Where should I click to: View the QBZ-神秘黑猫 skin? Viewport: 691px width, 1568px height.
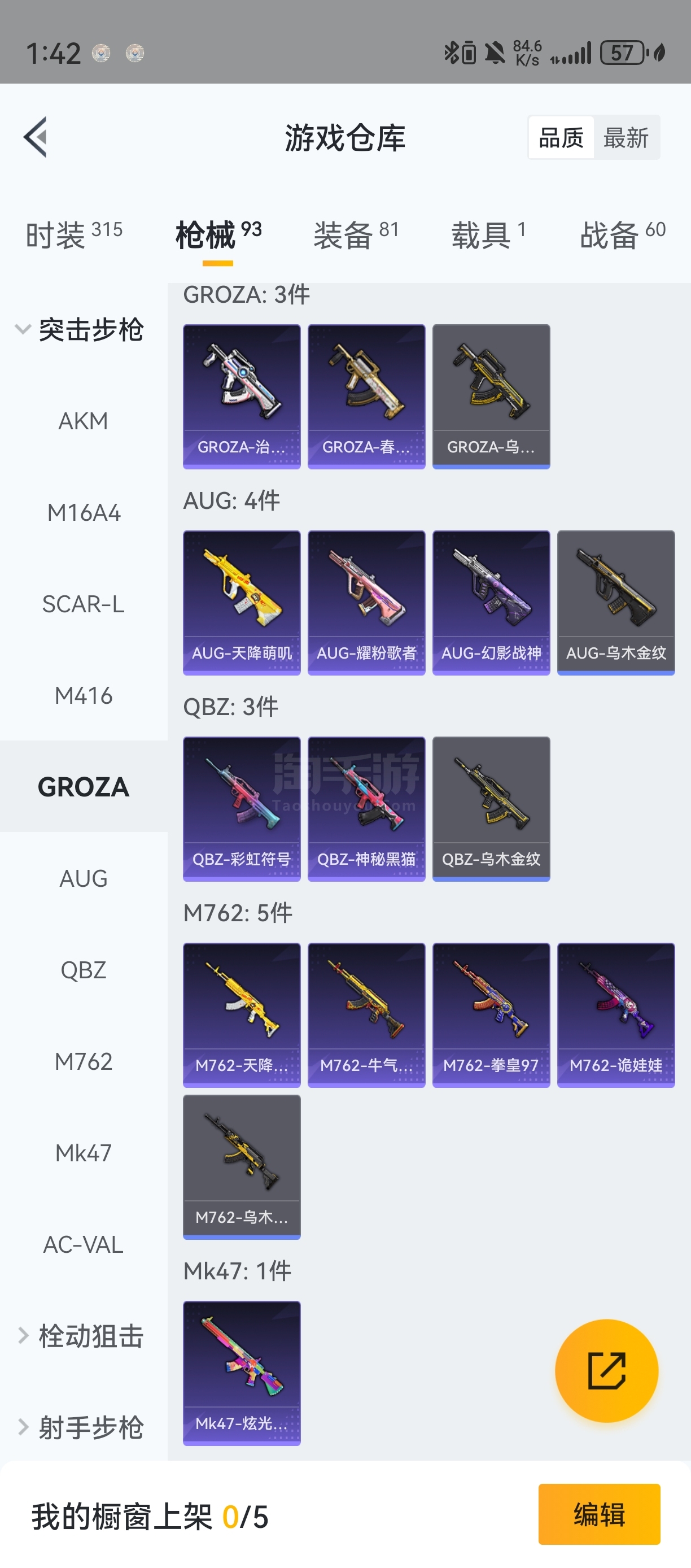click(x=366, y=808)
